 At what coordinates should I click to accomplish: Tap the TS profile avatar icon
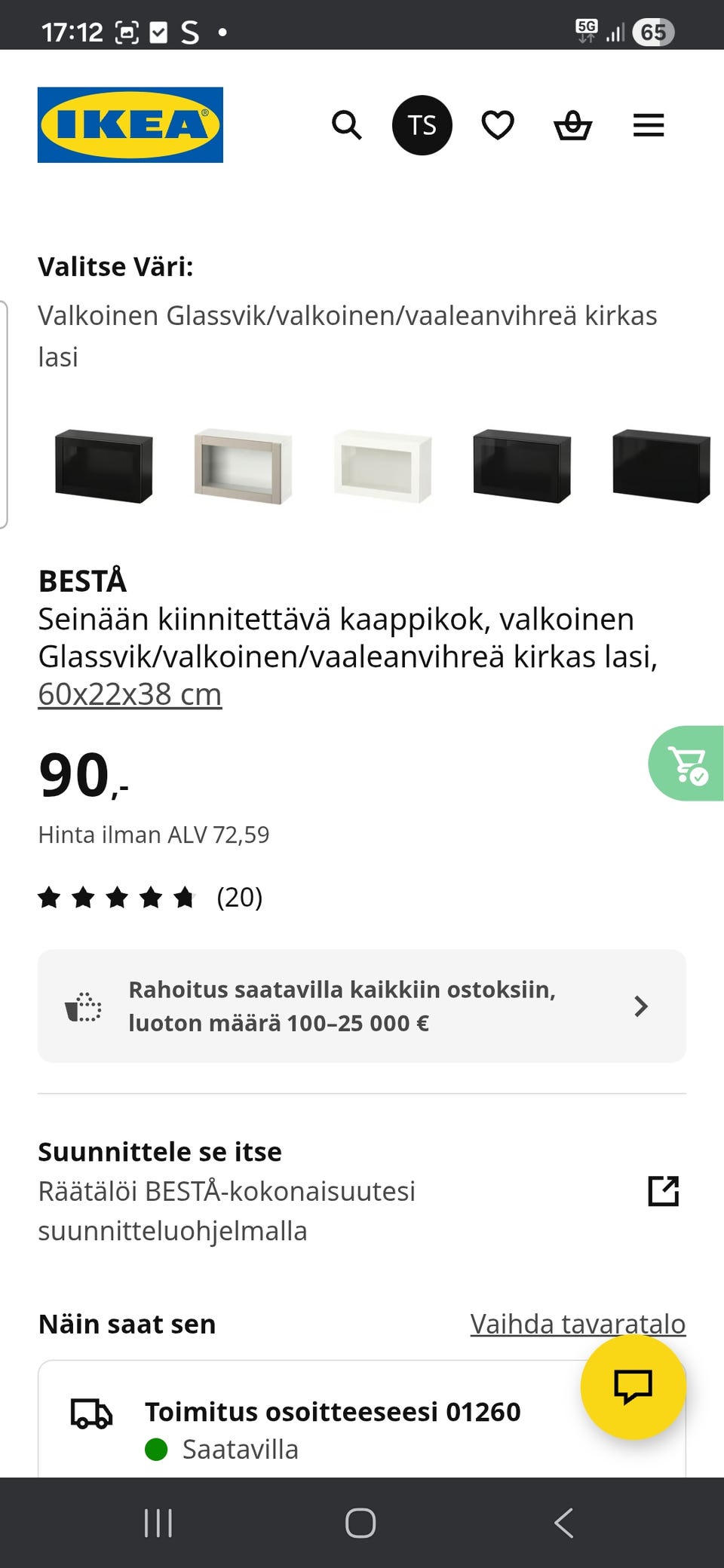point(422,125)
